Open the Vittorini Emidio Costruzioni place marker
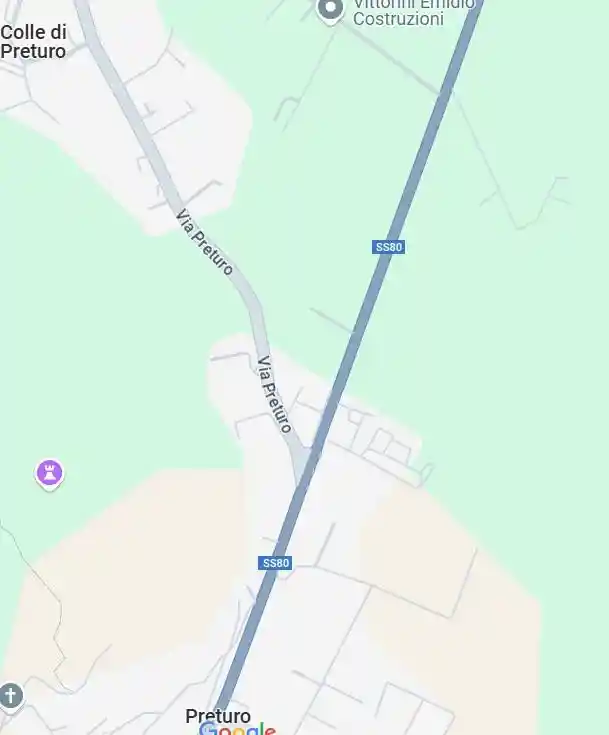Screen dimensions: 609x735 click(x=330, y=9)
